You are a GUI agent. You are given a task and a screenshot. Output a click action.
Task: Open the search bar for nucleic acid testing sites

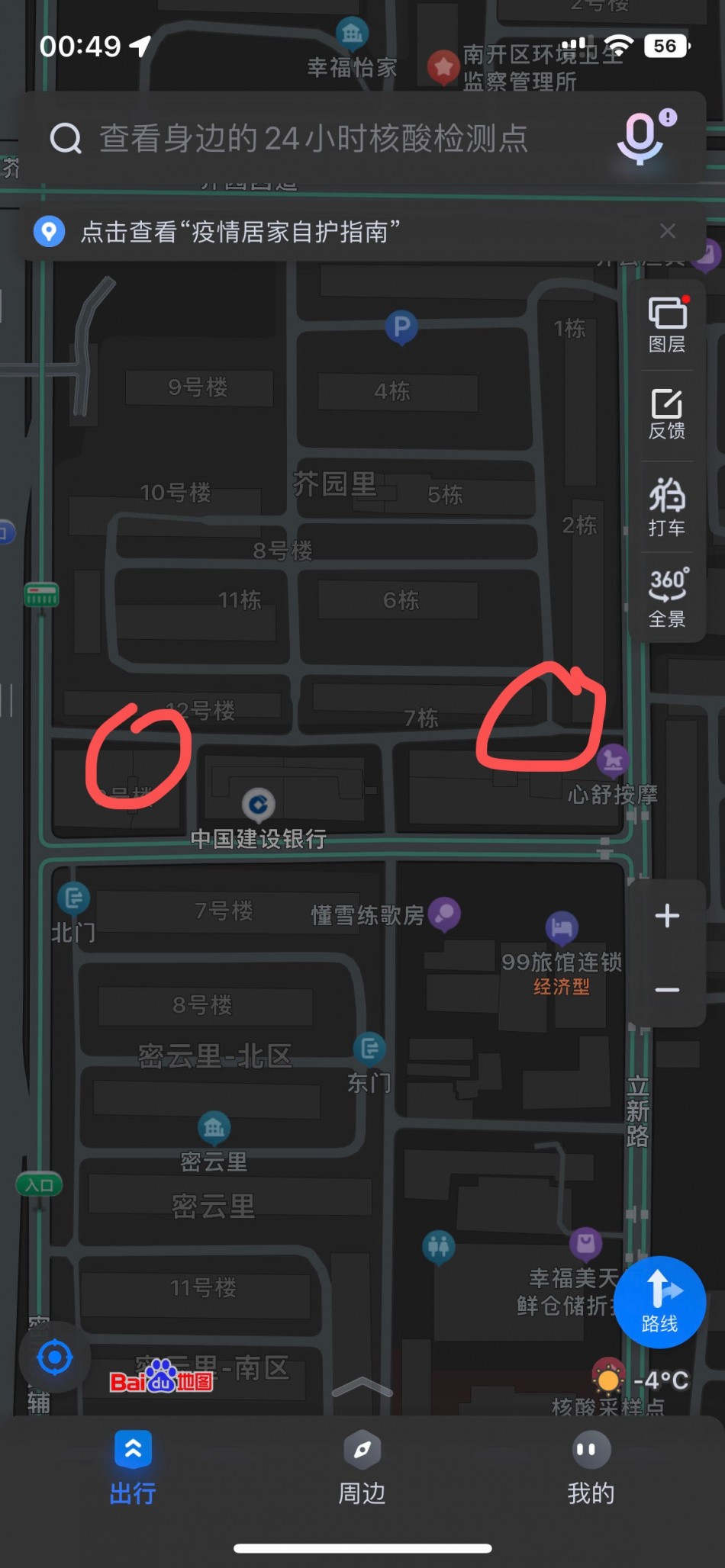[313, 139]
